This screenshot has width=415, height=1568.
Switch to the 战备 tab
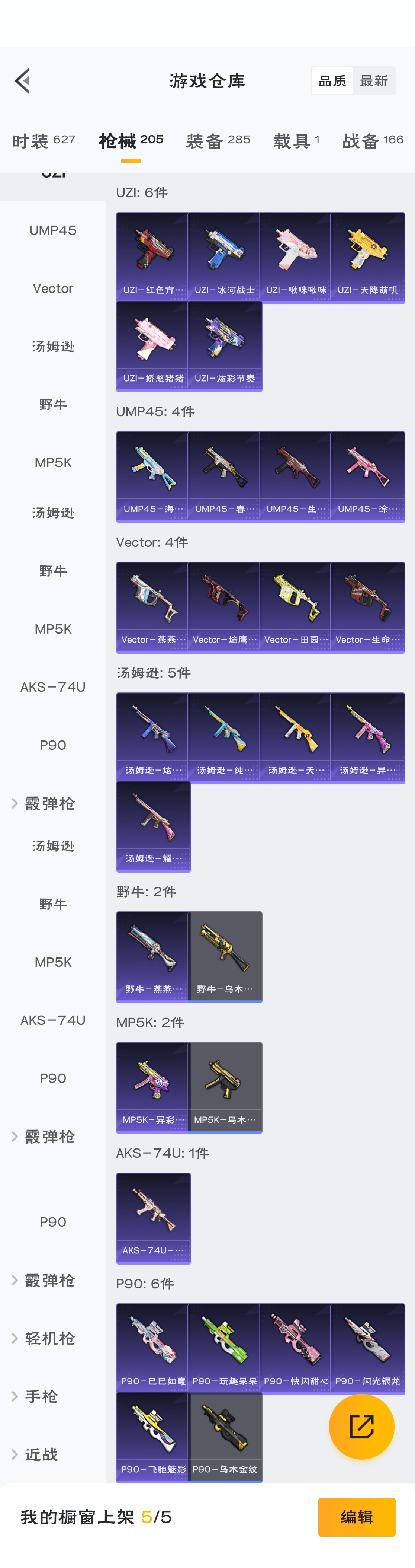point(373,141)
